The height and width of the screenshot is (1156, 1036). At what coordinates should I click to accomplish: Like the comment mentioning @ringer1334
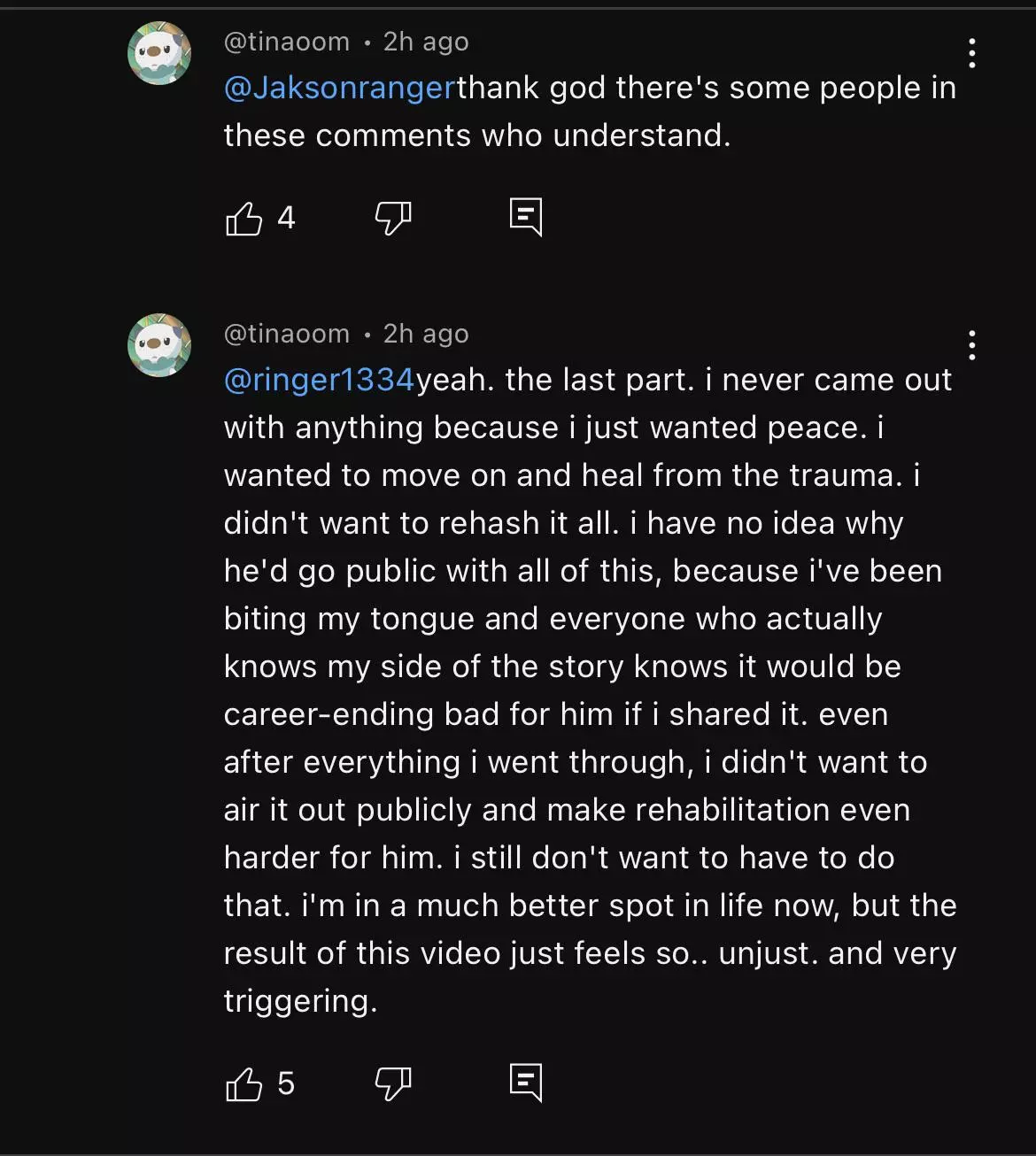coord(244,1083)
